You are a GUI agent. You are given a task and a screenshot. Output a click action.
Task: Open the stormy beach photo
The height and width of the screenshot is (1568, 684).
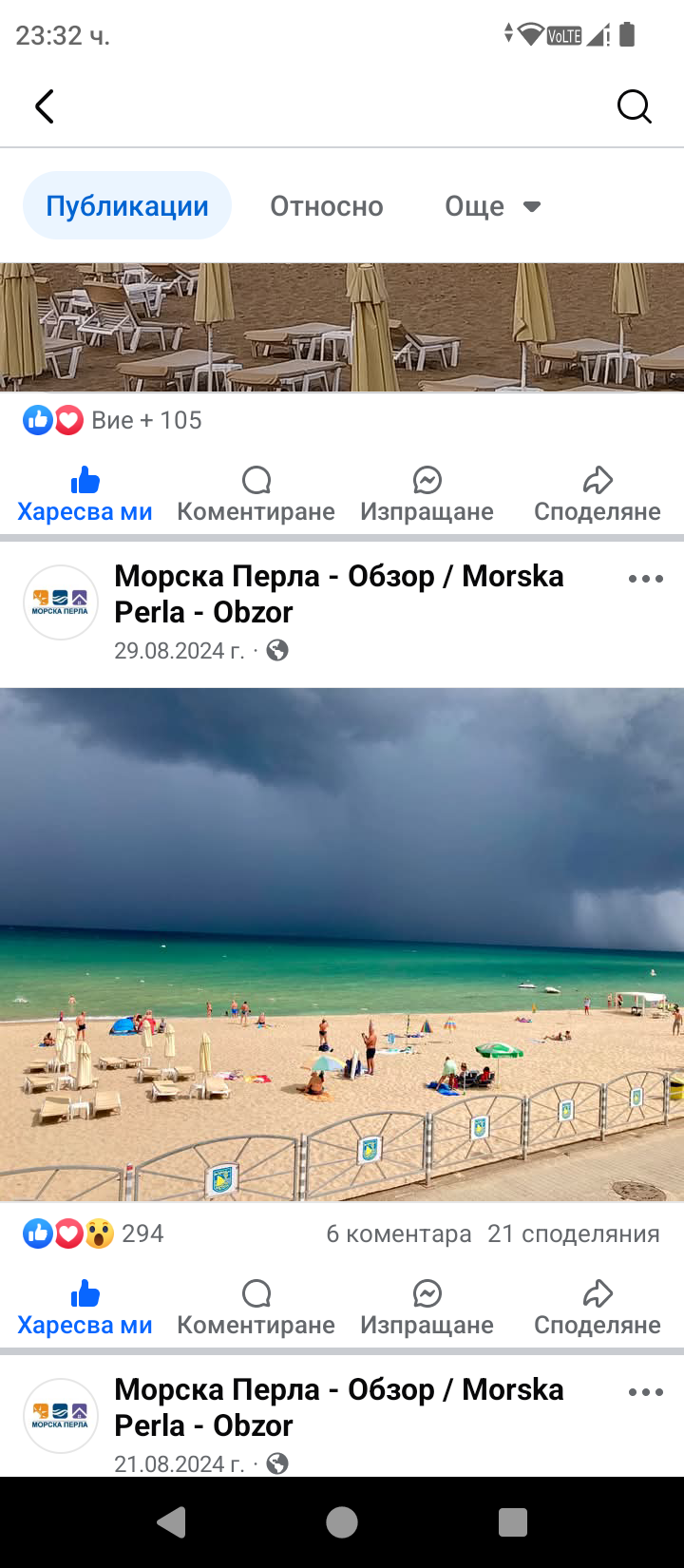tap(342, 944)
